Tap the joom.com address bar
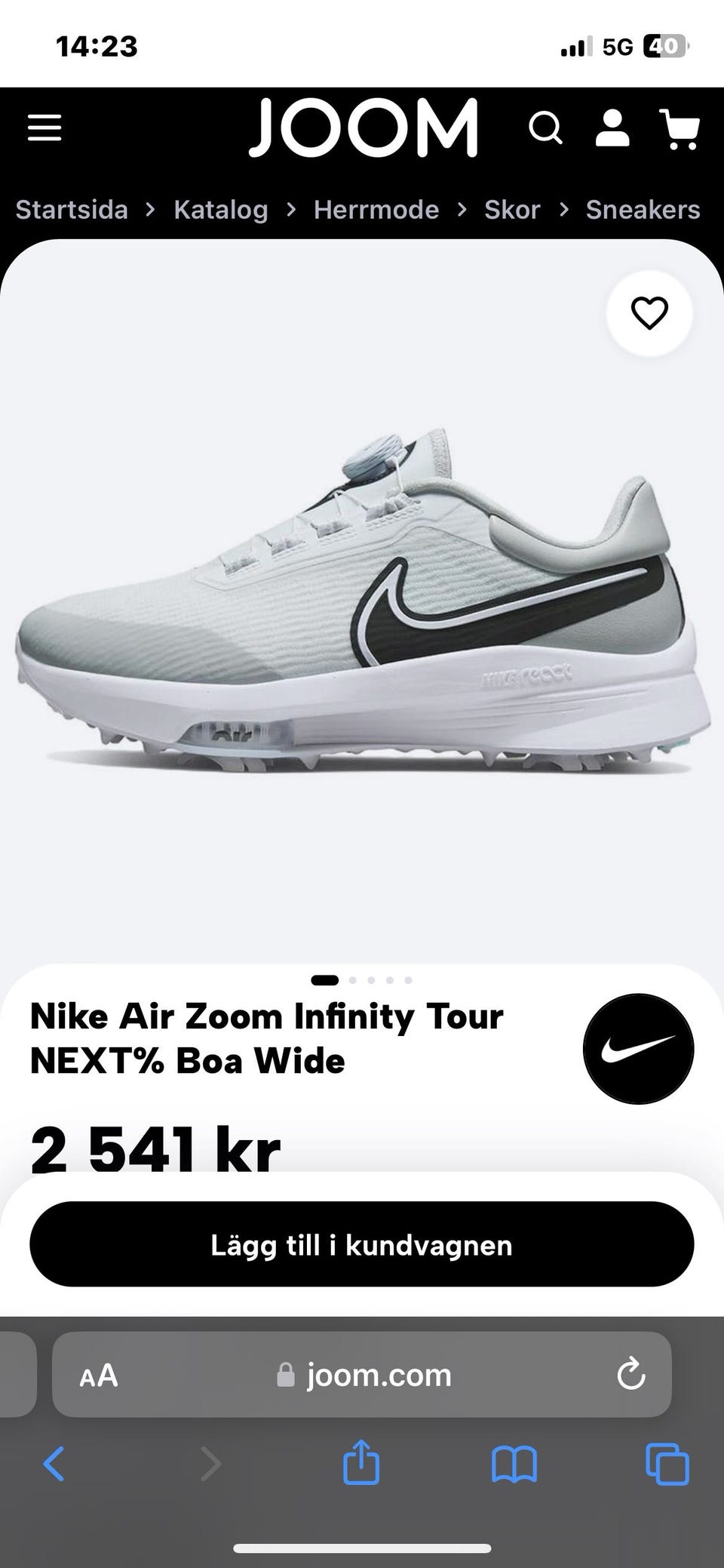Viewport: 724px width, 1568px height. (x=362, y=1375)
